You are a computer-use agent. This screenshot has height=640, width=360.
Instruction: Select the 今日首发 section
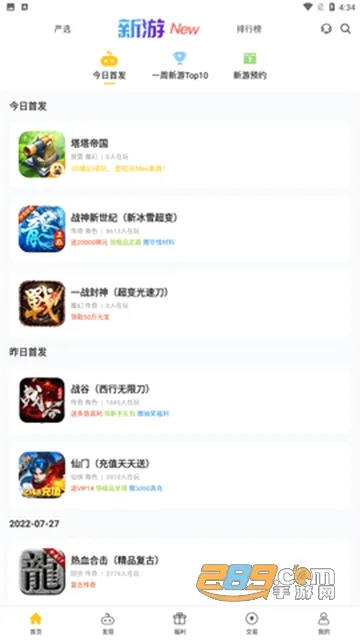tap(109, 67)
